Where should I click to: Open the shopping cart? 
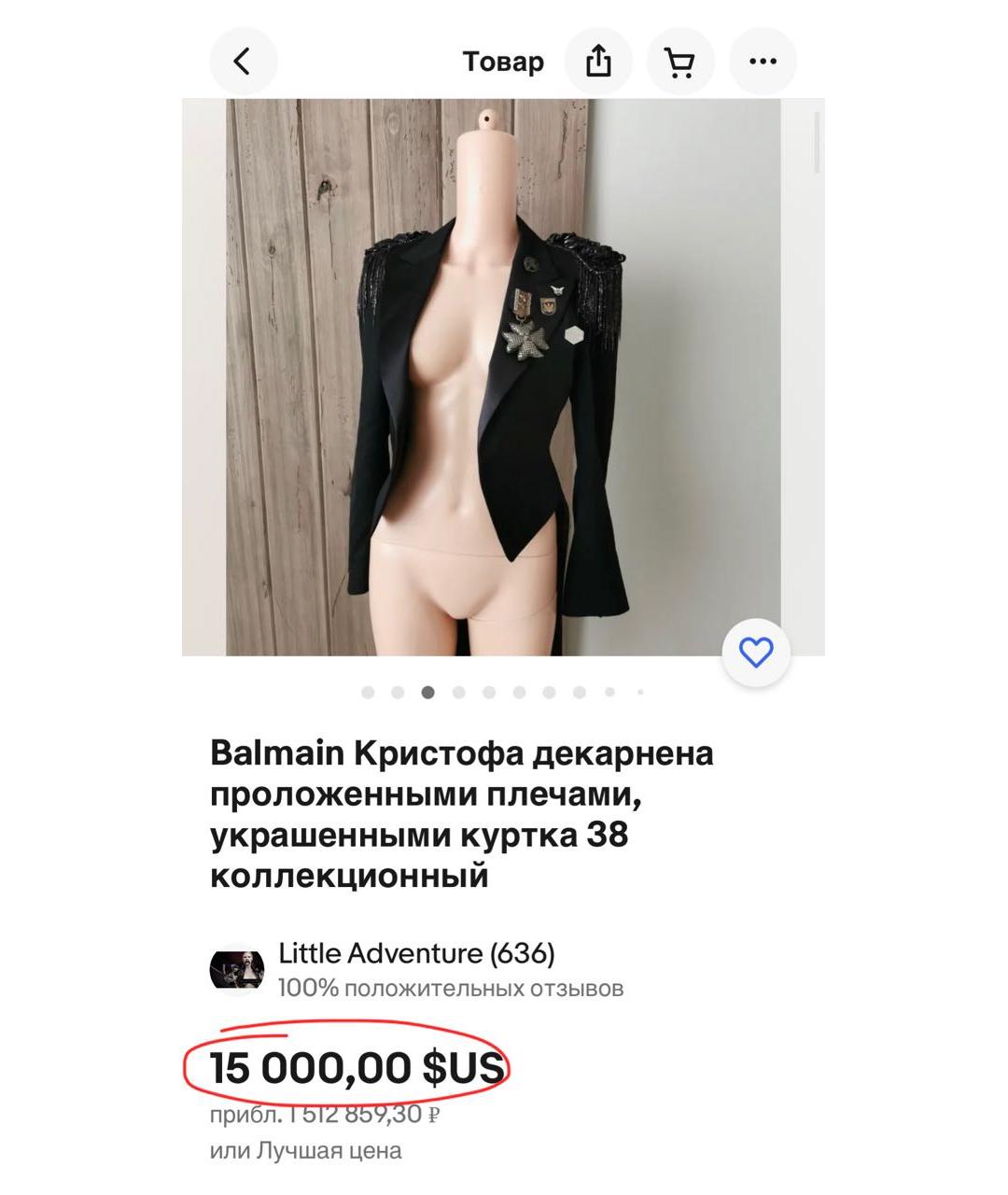[x=680, y=62]
